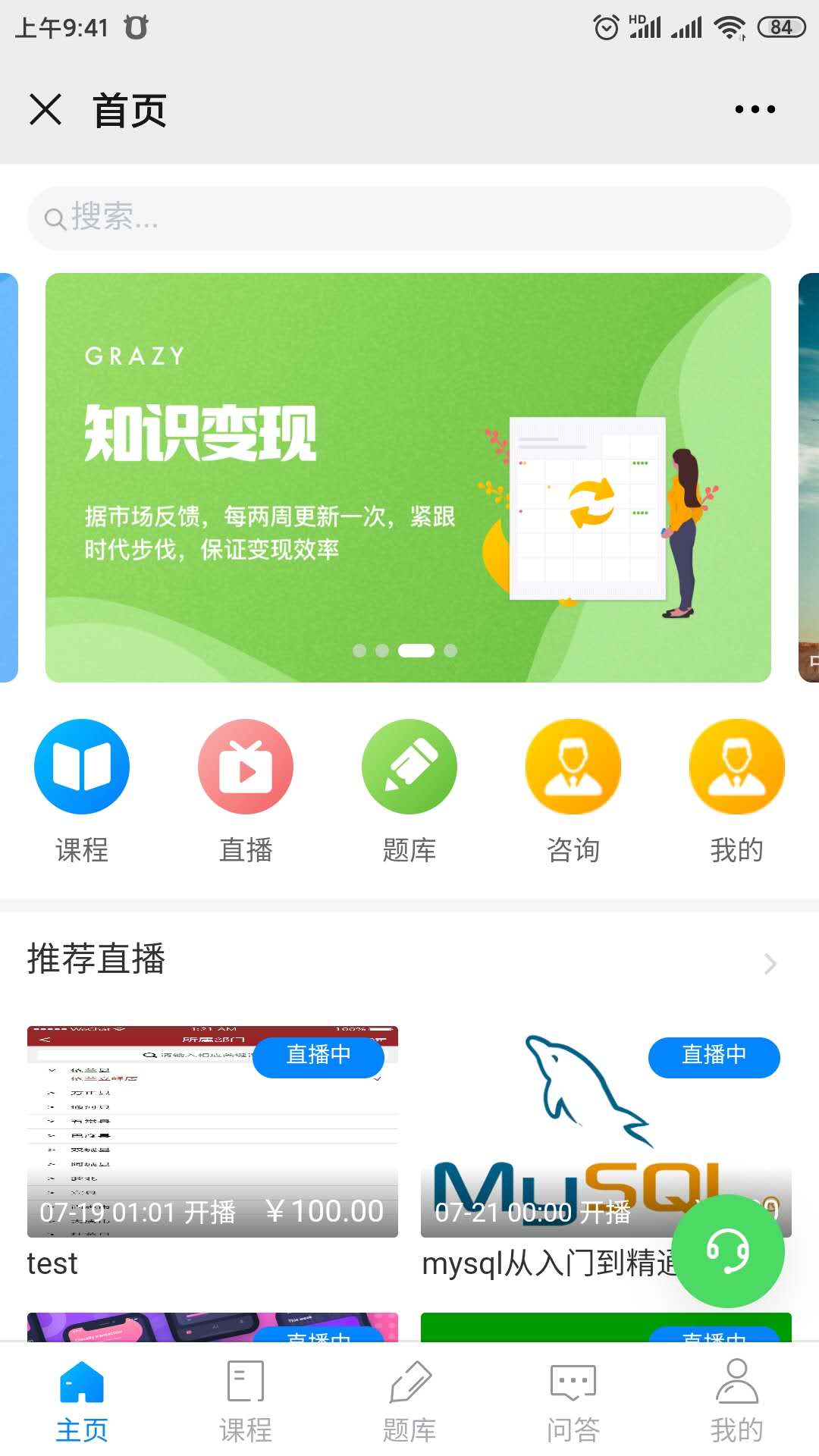The height and width of the screenshot is (1456, 819).
Task: Open the 咨询 consultation icon
Action: [573, 767]
